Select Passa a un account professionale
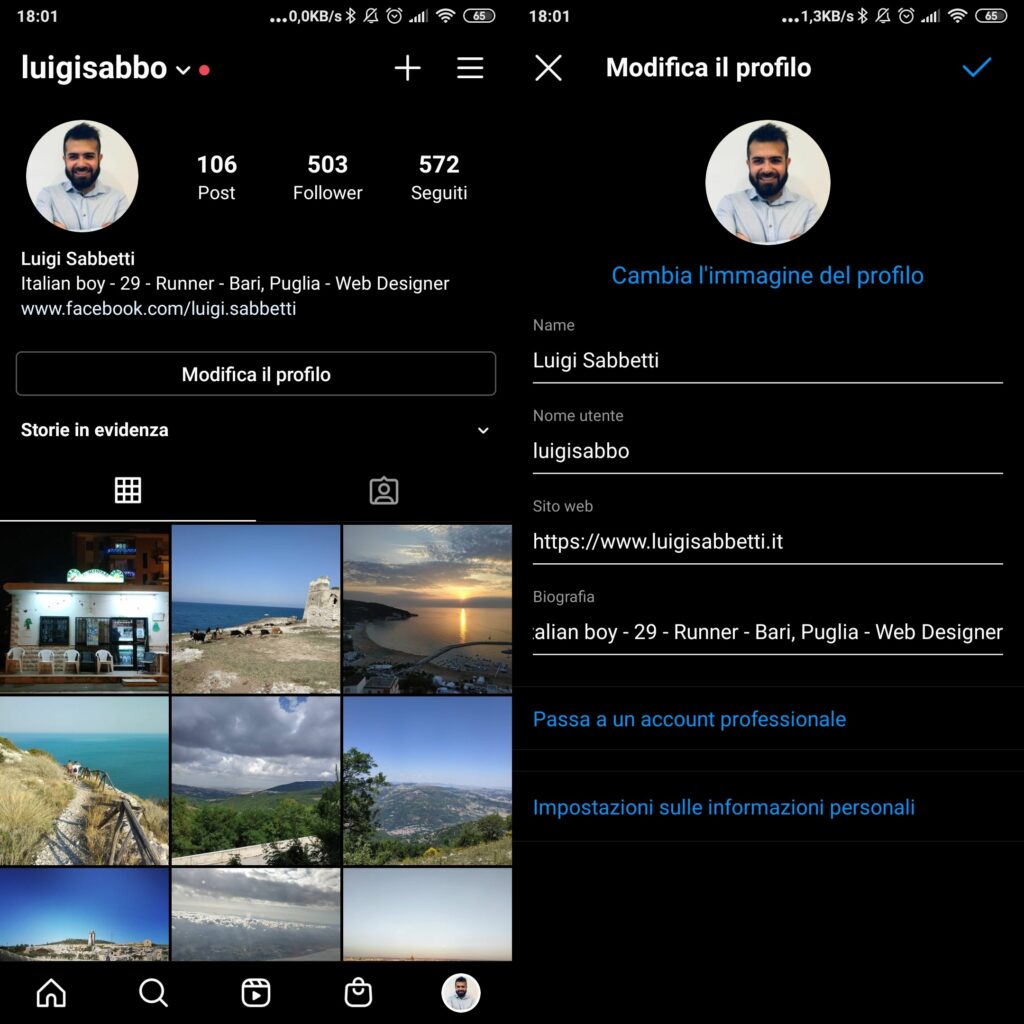 tap(689, 719)
